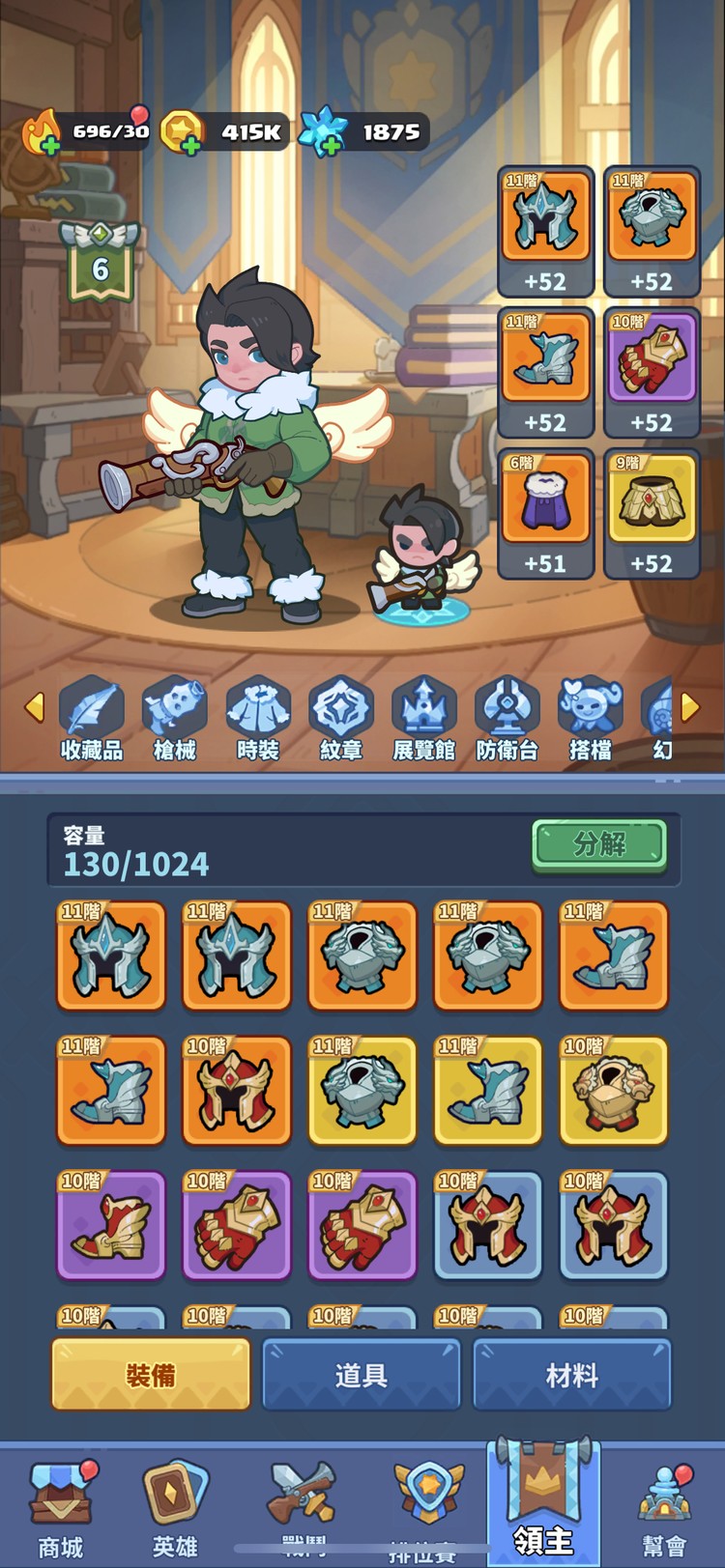Open 時裝 costumes
The height and width of the screenshot is (1568, 725).
pyautogui.click(x=258, y=719)
